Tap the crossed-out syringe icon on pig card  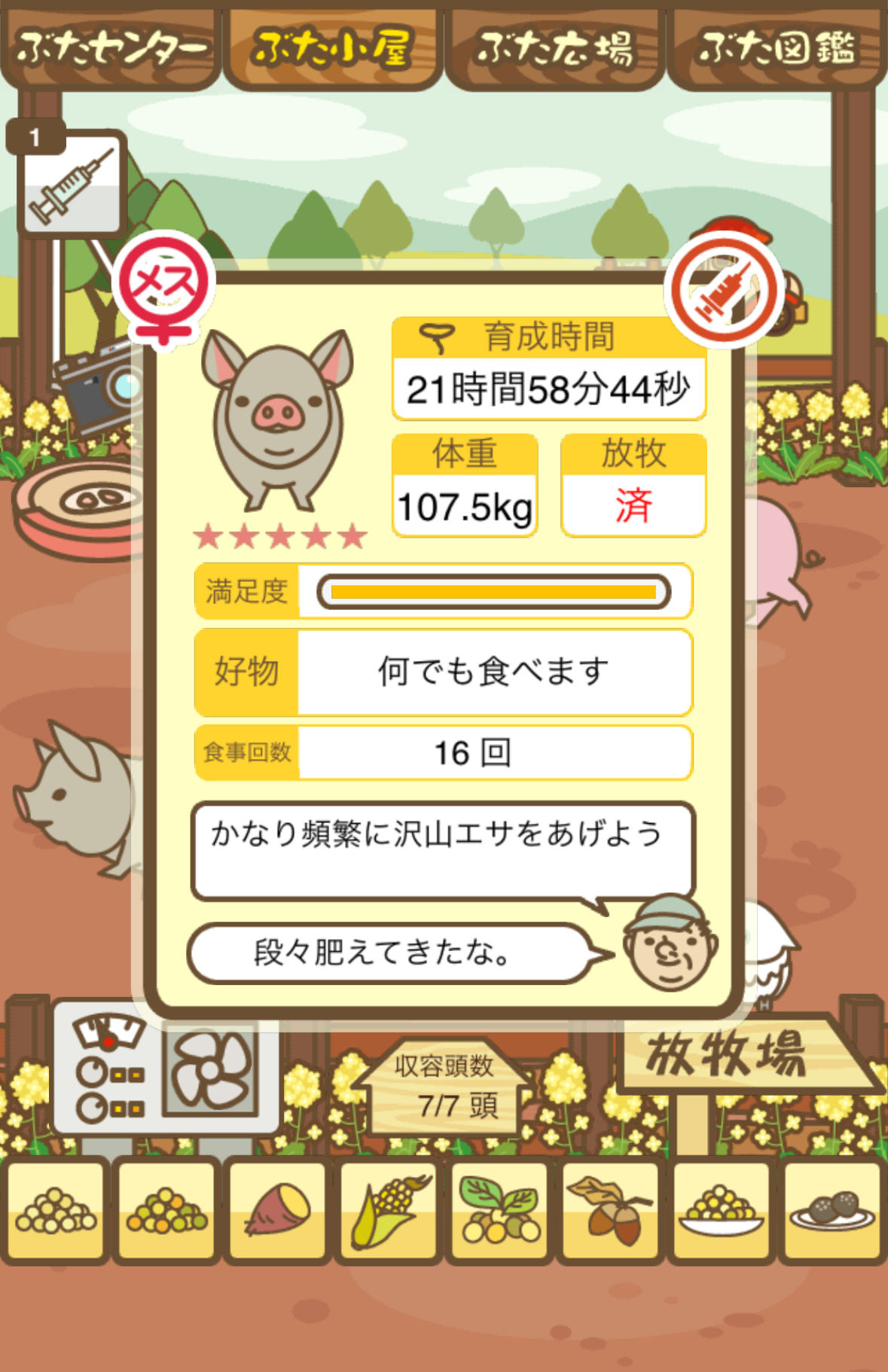coord(724,291)
